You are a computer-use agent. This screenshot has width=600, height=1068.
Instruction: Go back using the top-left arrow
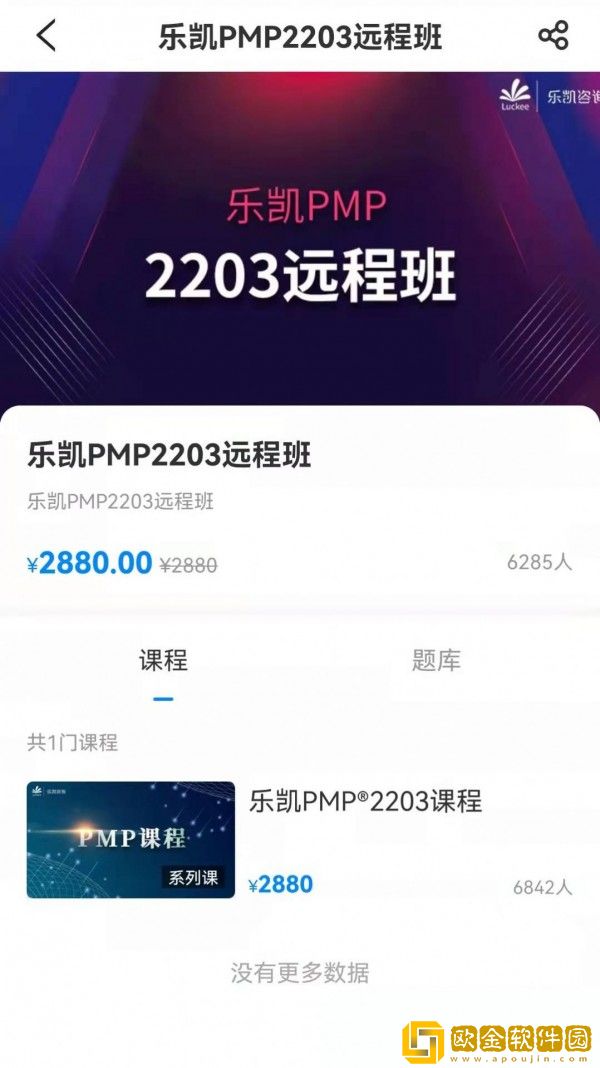(46, 36)
